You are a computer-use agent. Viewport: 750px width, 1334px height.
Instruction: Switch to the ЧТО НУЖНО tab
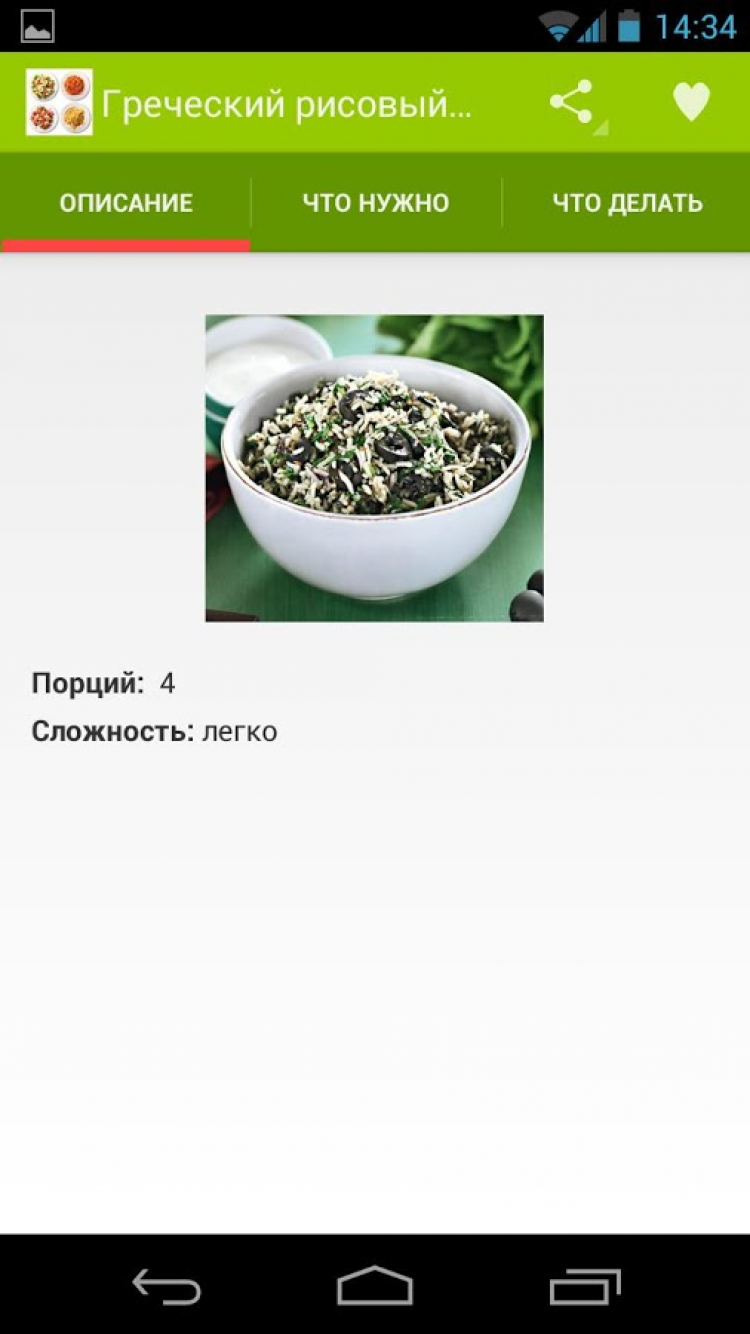(375, 203)
